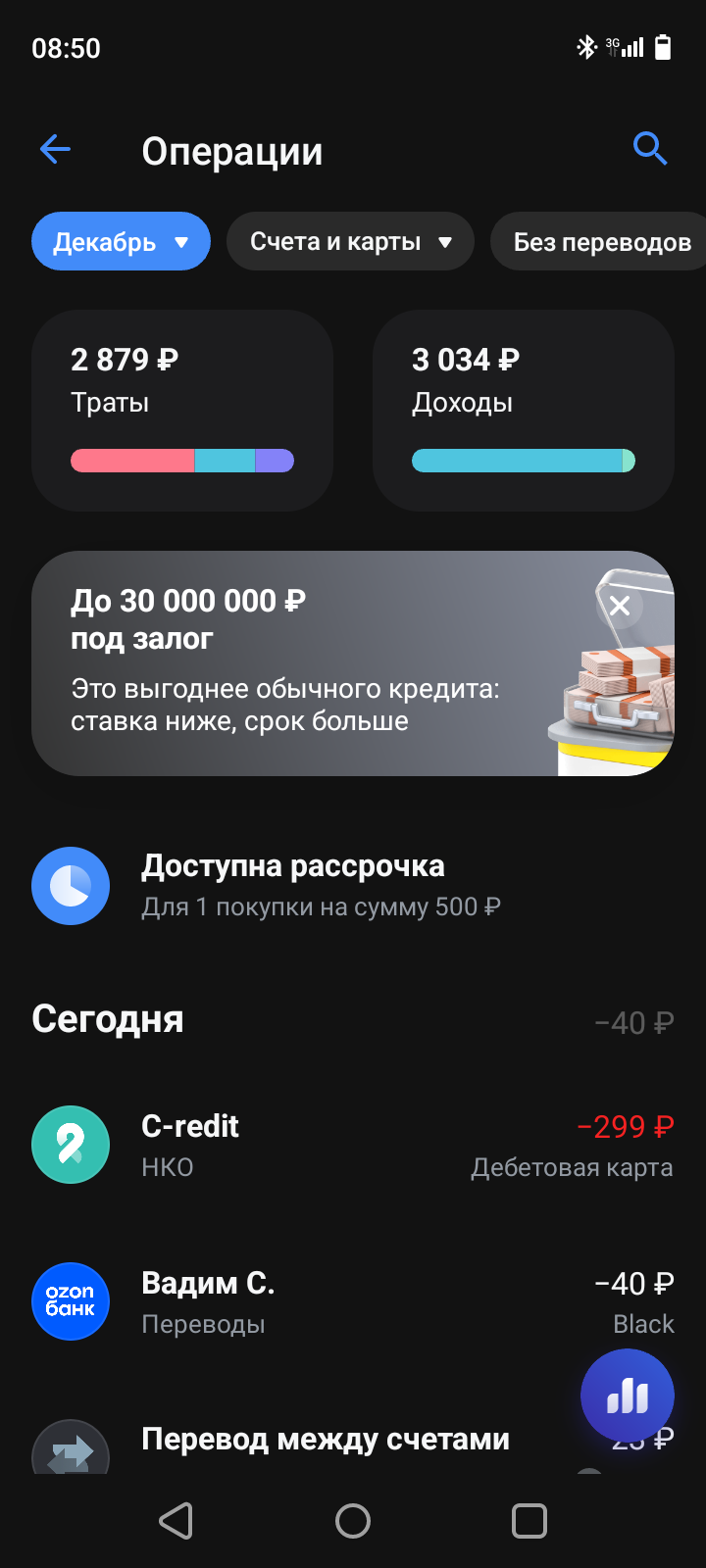This screenshot has width=706, height=1568.
Task: Tap the system home button
Action: coord(353,1521)
